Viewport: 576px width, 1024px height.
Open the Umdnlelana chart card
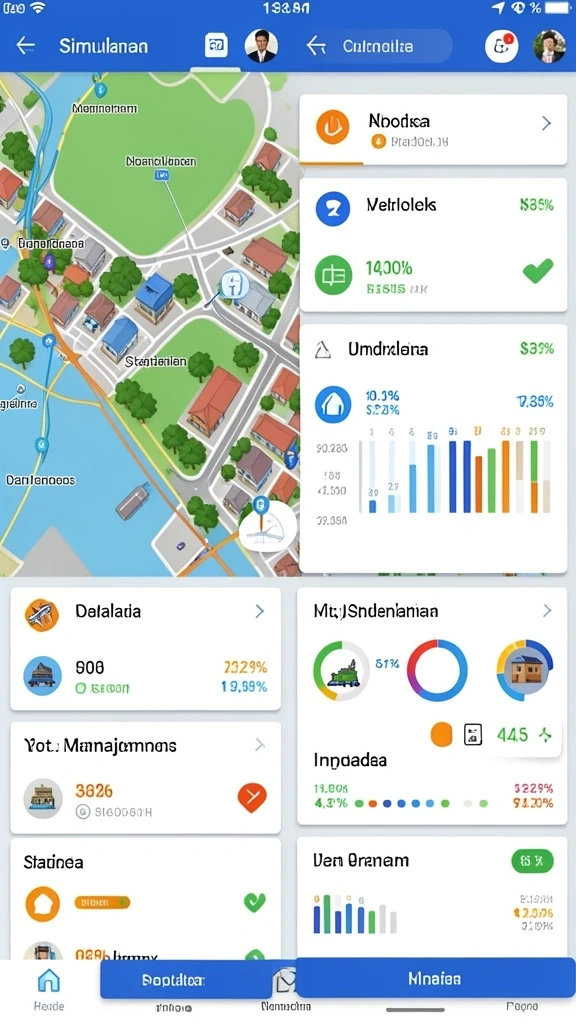tap(433, 449)
